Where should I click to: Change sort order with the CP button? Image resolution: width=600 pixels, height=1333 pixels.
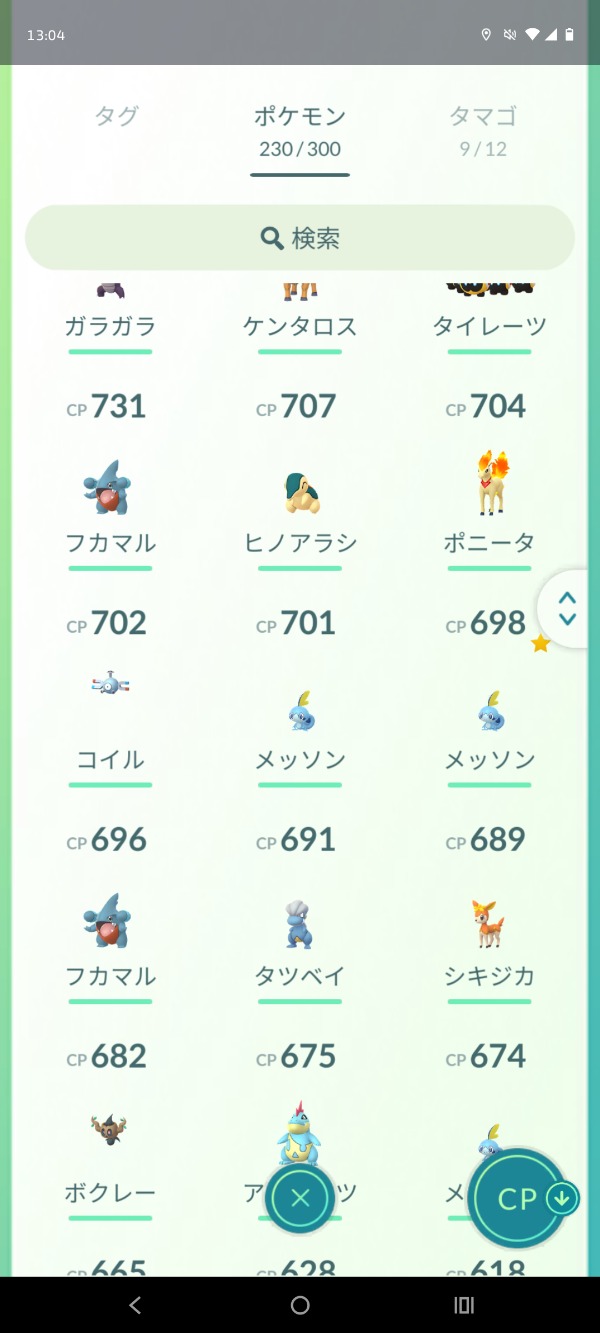pos(520,1198)
